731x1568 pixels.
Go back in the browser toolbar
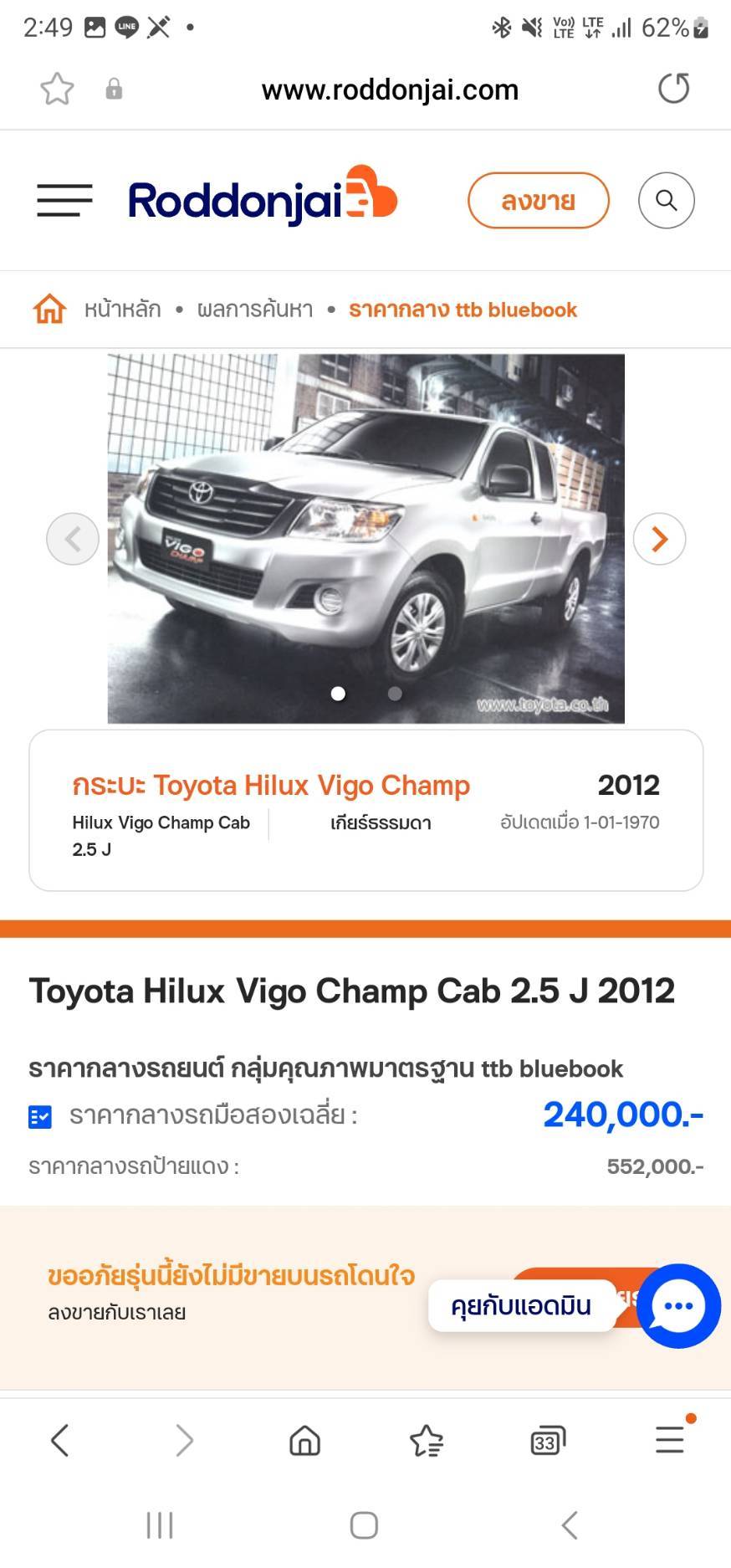59,1440
